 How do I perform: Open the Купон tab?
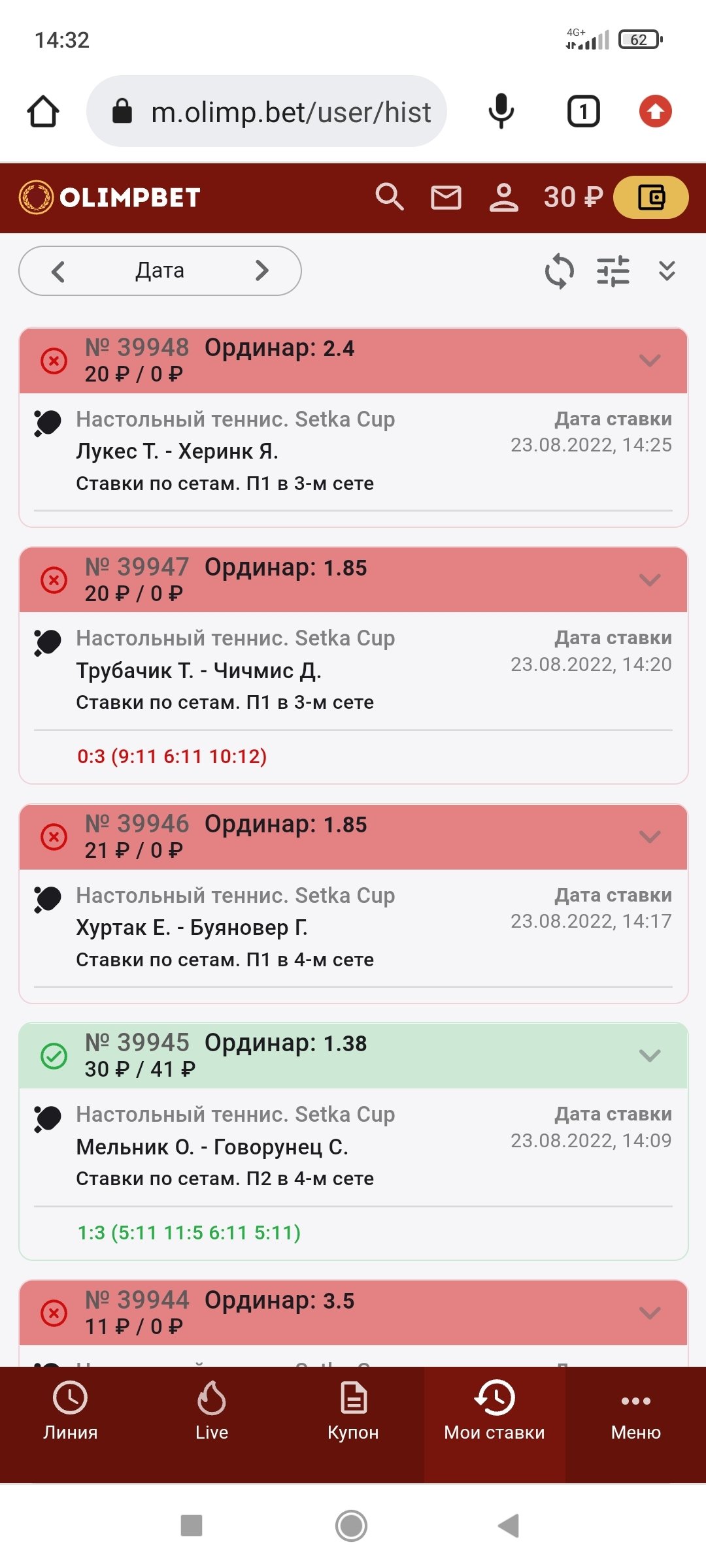(x=353, y=1411)
